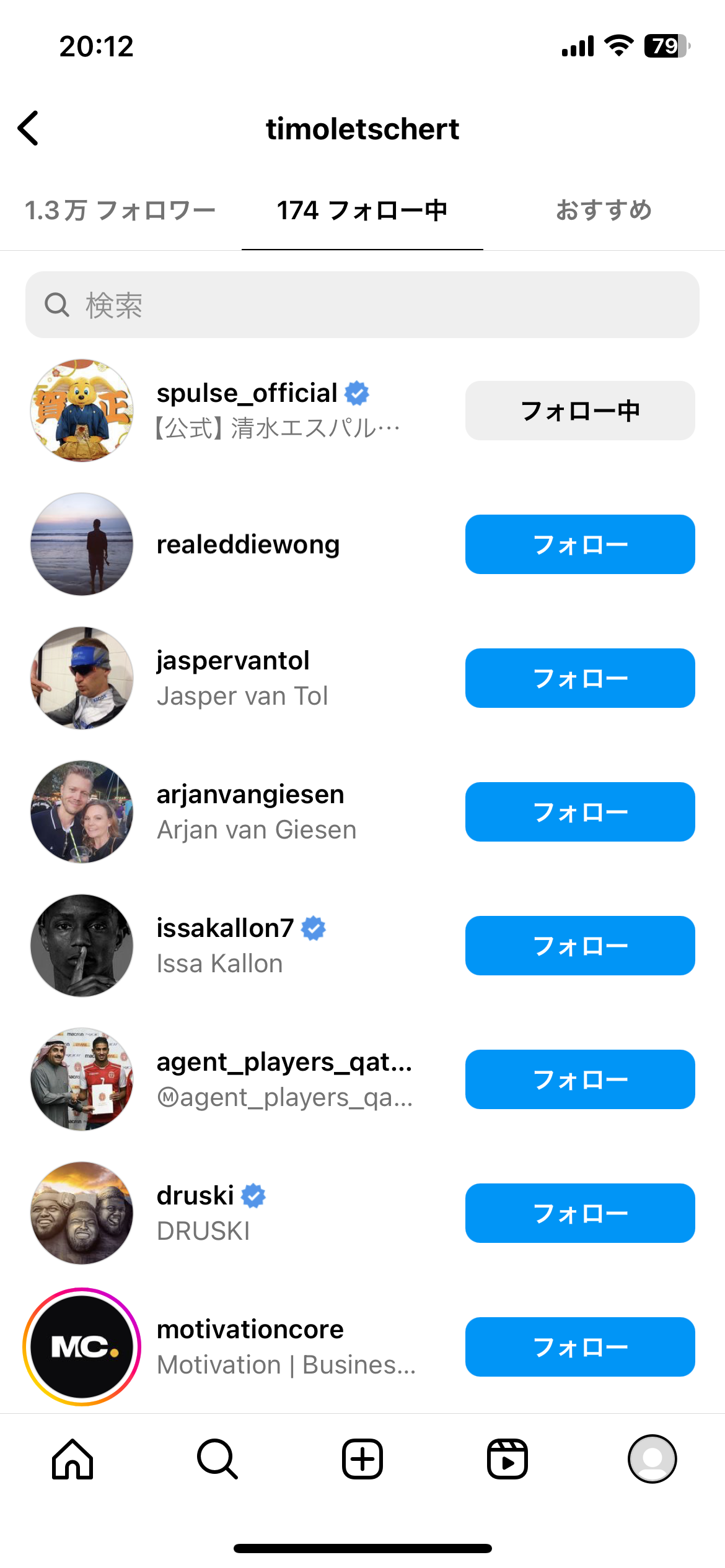Open the Reels tab
Screen dimensions: 725x1568
pos(507,1459)
